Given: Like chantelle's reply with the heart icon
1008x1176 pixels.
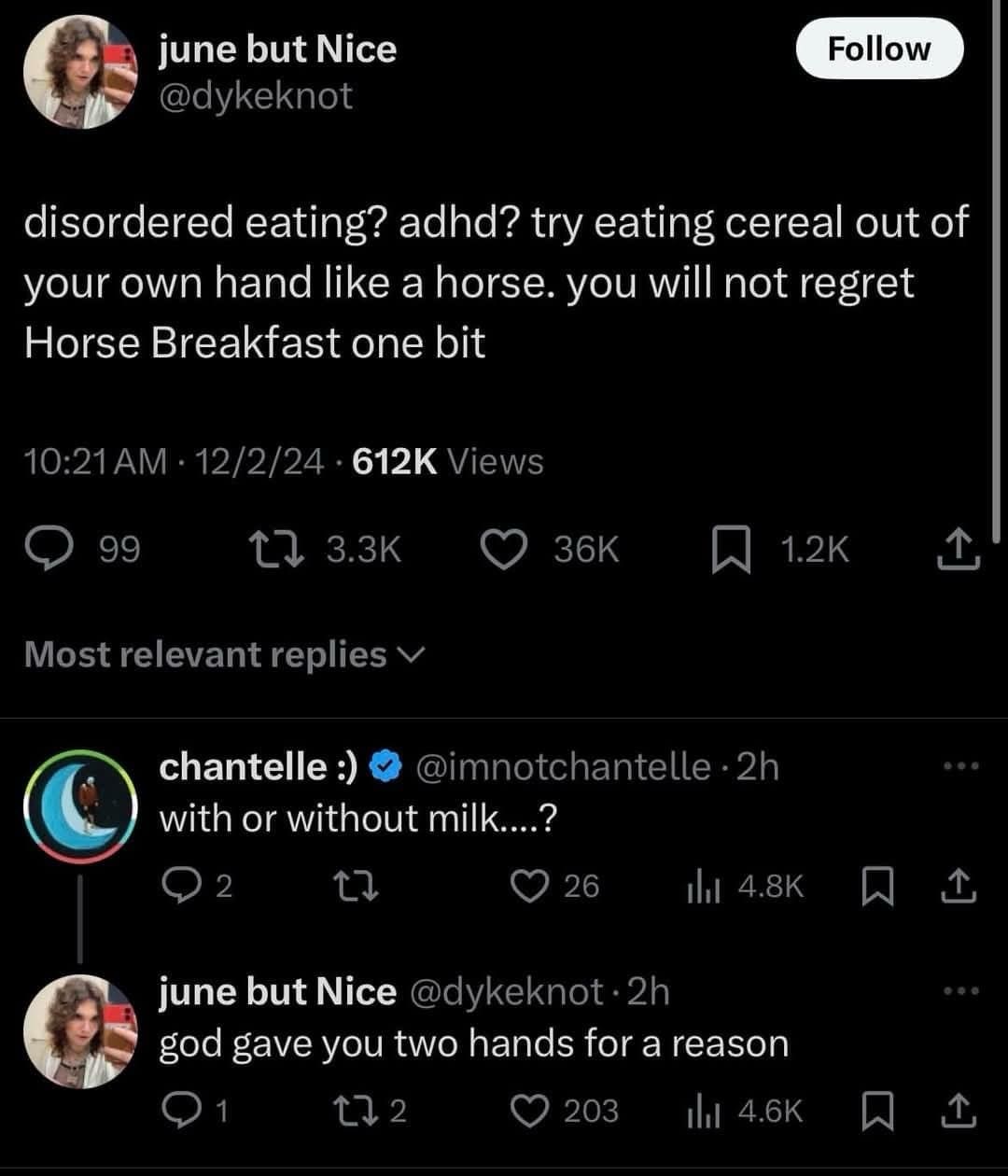Looking at the screenshot, I should 530,887.
